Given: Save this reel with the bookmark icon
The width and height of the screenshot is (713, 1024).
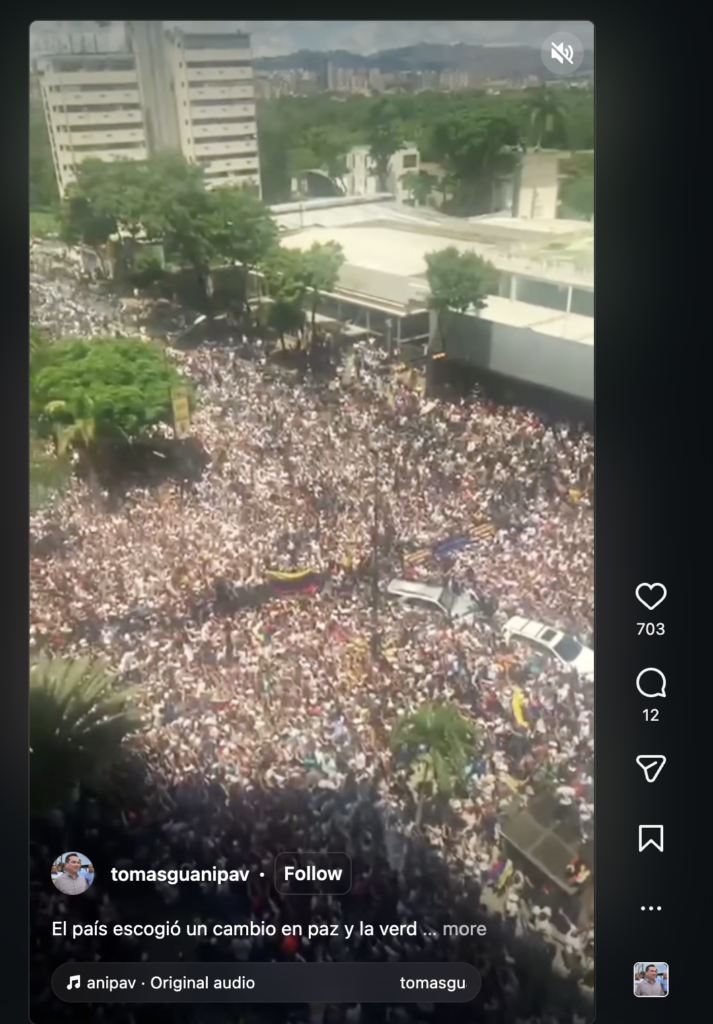Looking at the screenshot, I should tap(651, 838).
